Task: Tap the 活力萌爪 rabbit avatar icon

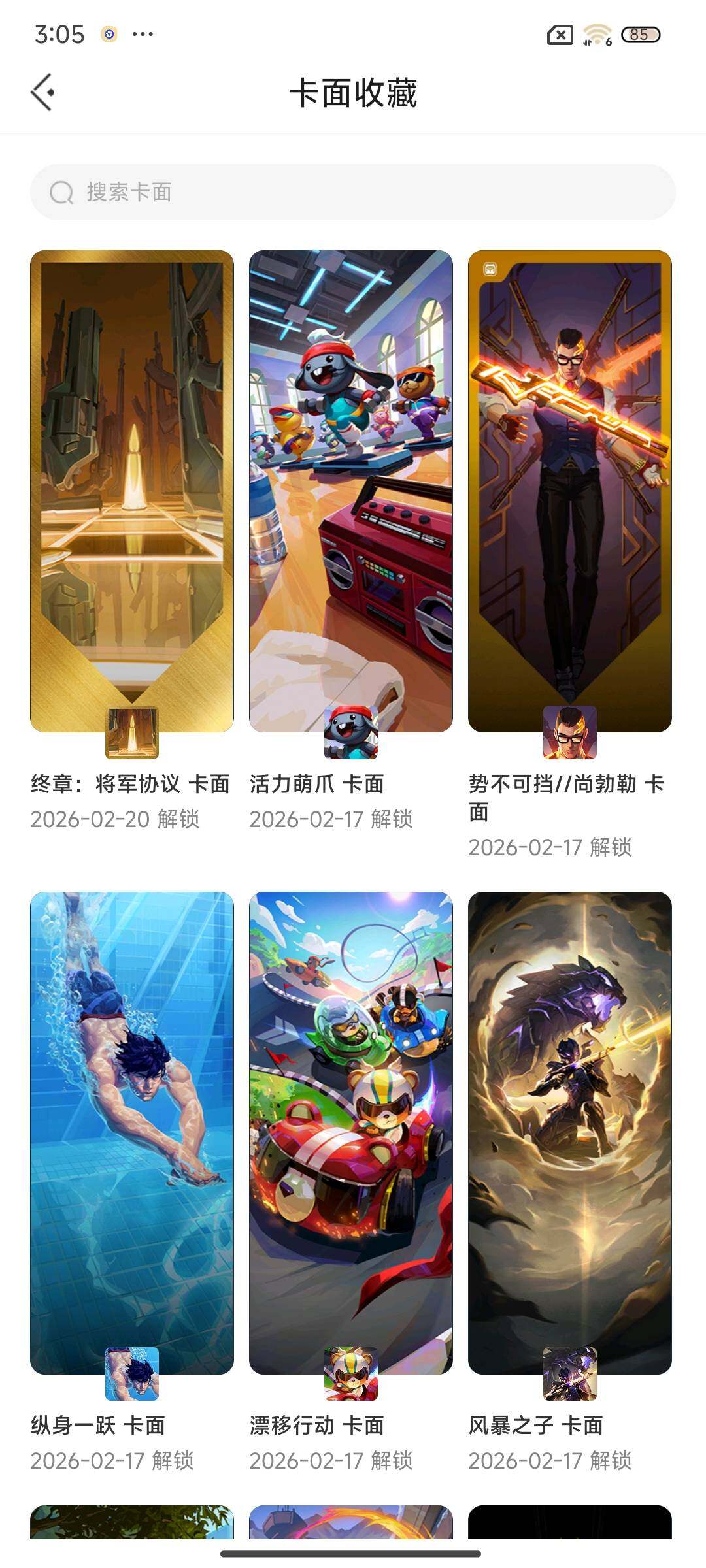Action: coord(351,732)
